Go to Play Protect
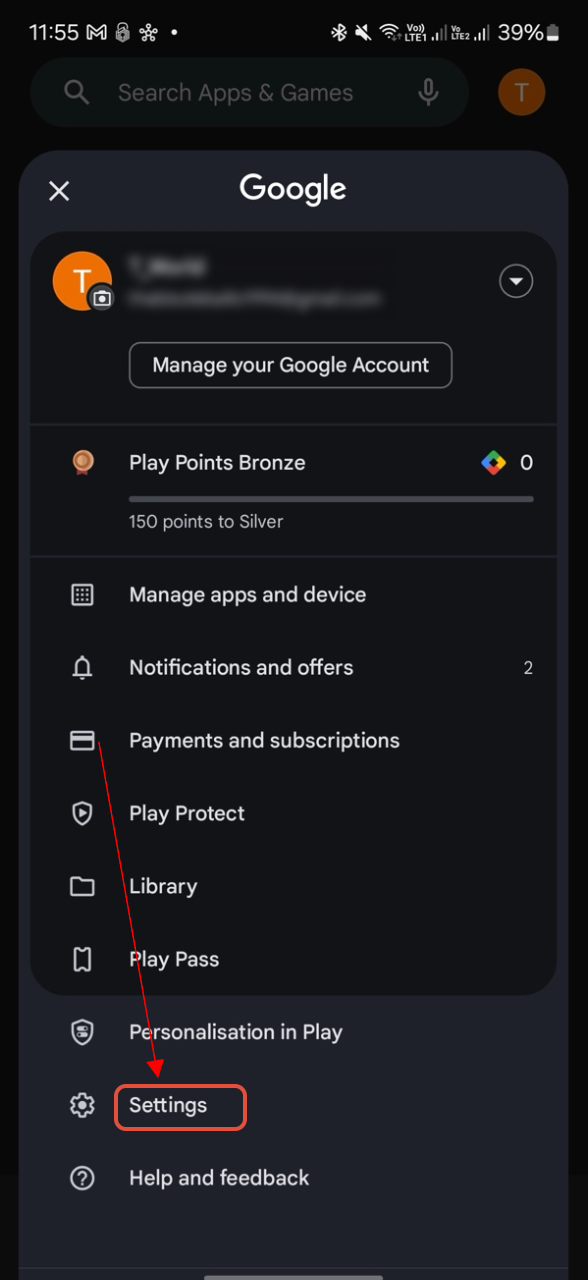The width and height of the screenshot is (588, 1280). (x=293, y=814)
